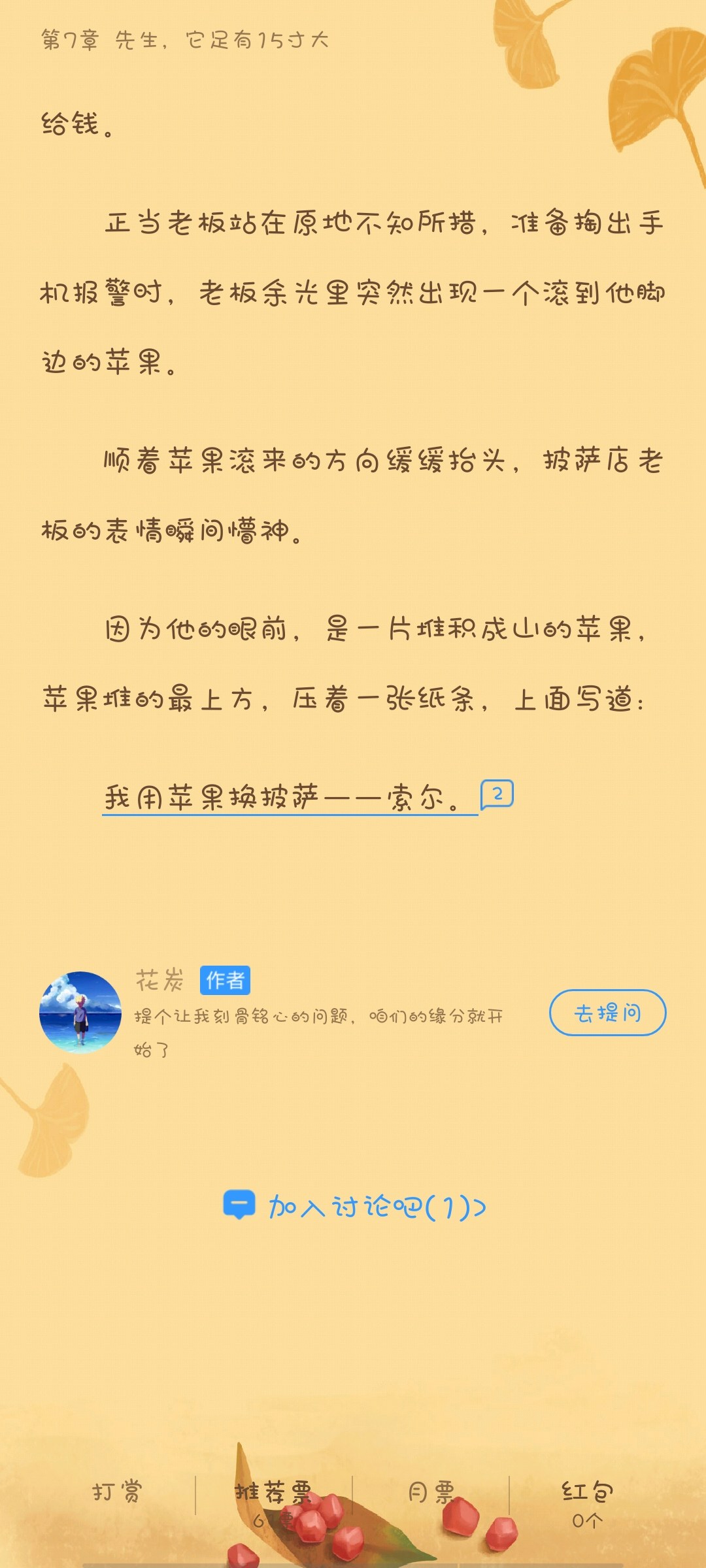Open author 花炭's avatar
Viewport: 706px width, 1568px height.
tap(80, 1012)
